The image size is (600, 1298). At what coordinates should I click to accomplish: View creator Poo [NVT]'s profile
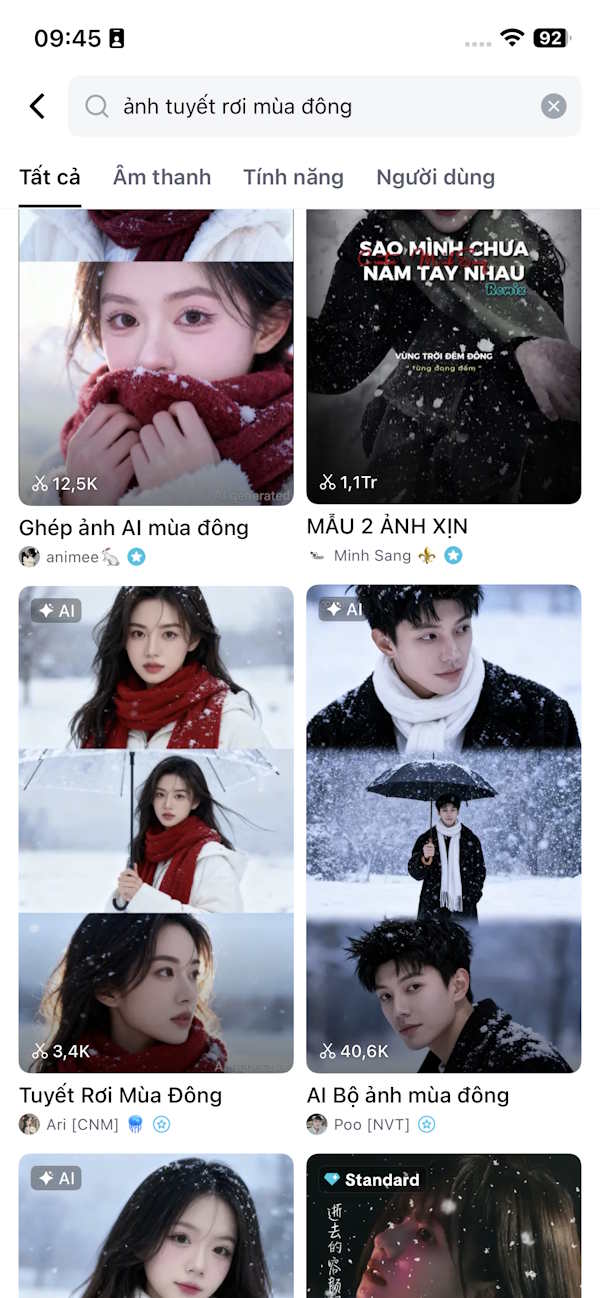click(371, 1124)
